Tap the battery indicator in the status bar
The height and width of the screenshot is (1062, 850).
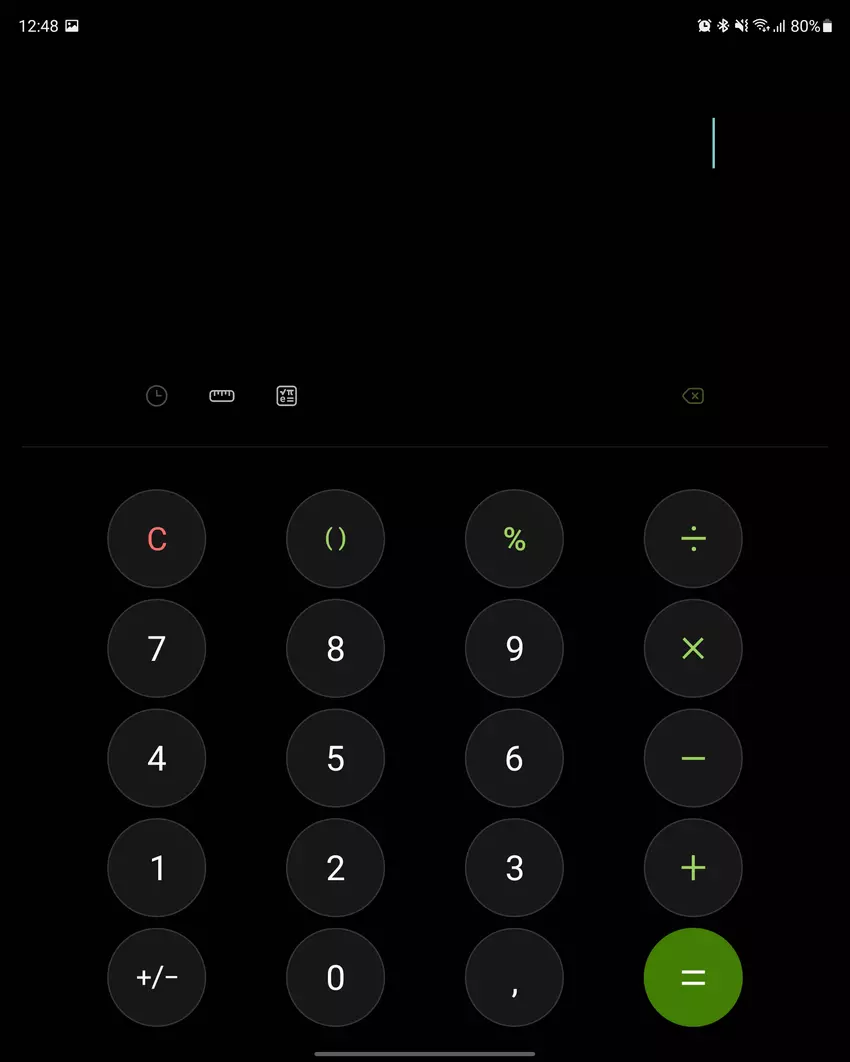(824, 25)
